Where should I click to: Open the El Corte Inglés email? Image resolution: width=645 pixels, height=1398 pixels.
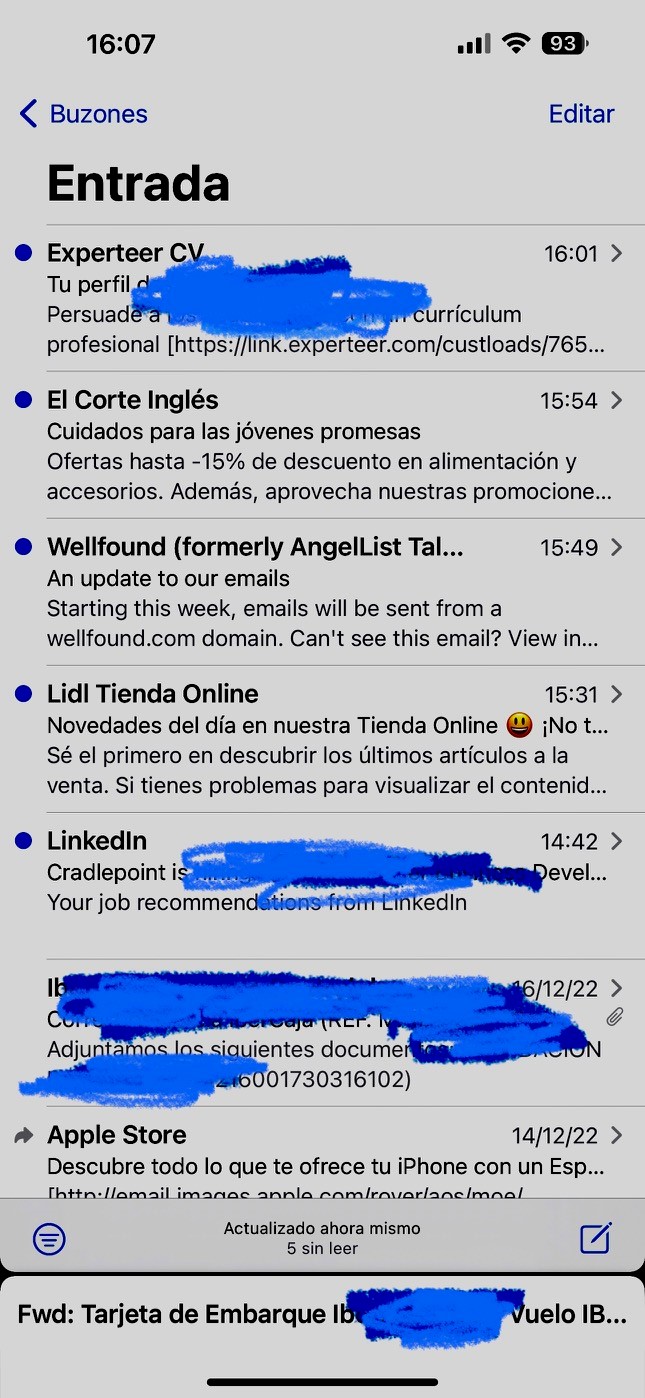[322, 445]
